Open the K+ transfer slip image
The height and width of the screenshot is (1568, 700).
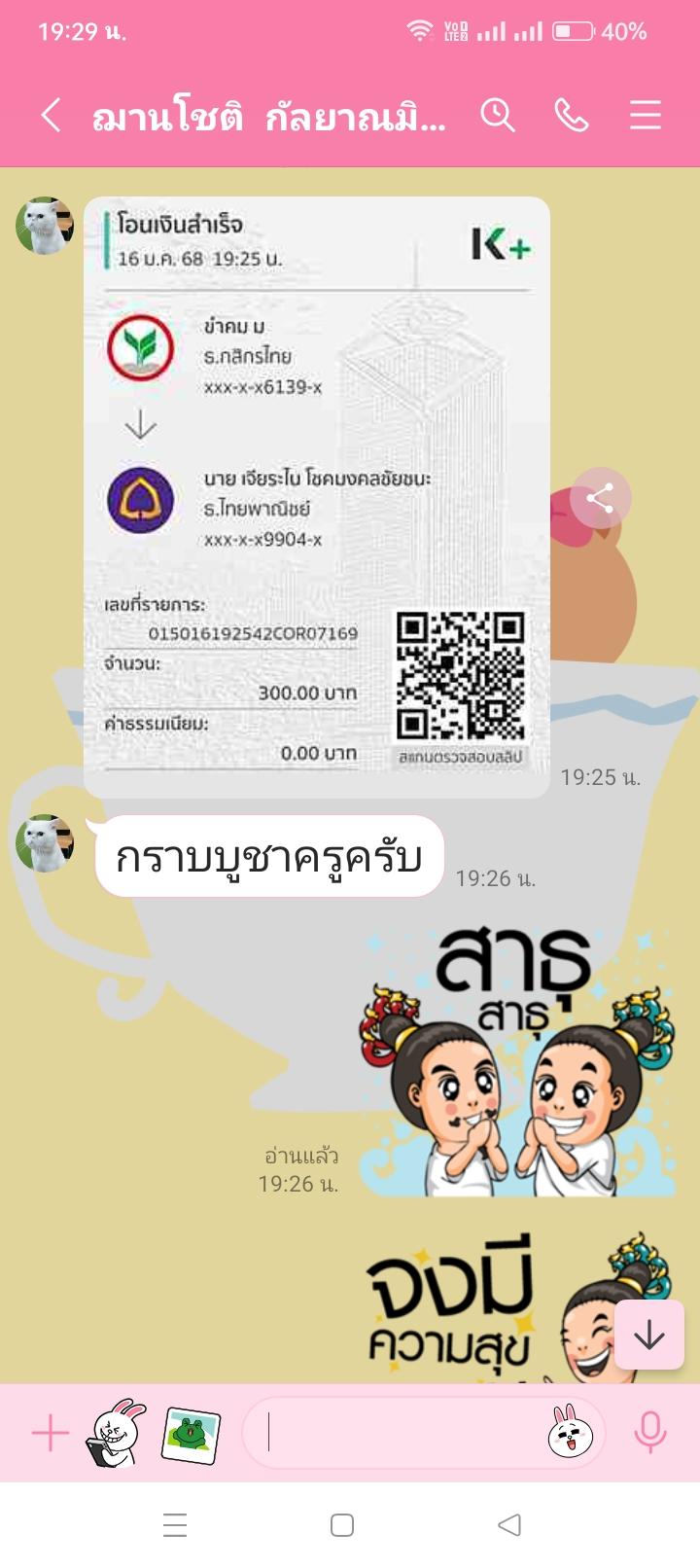(x=317, y=496)
